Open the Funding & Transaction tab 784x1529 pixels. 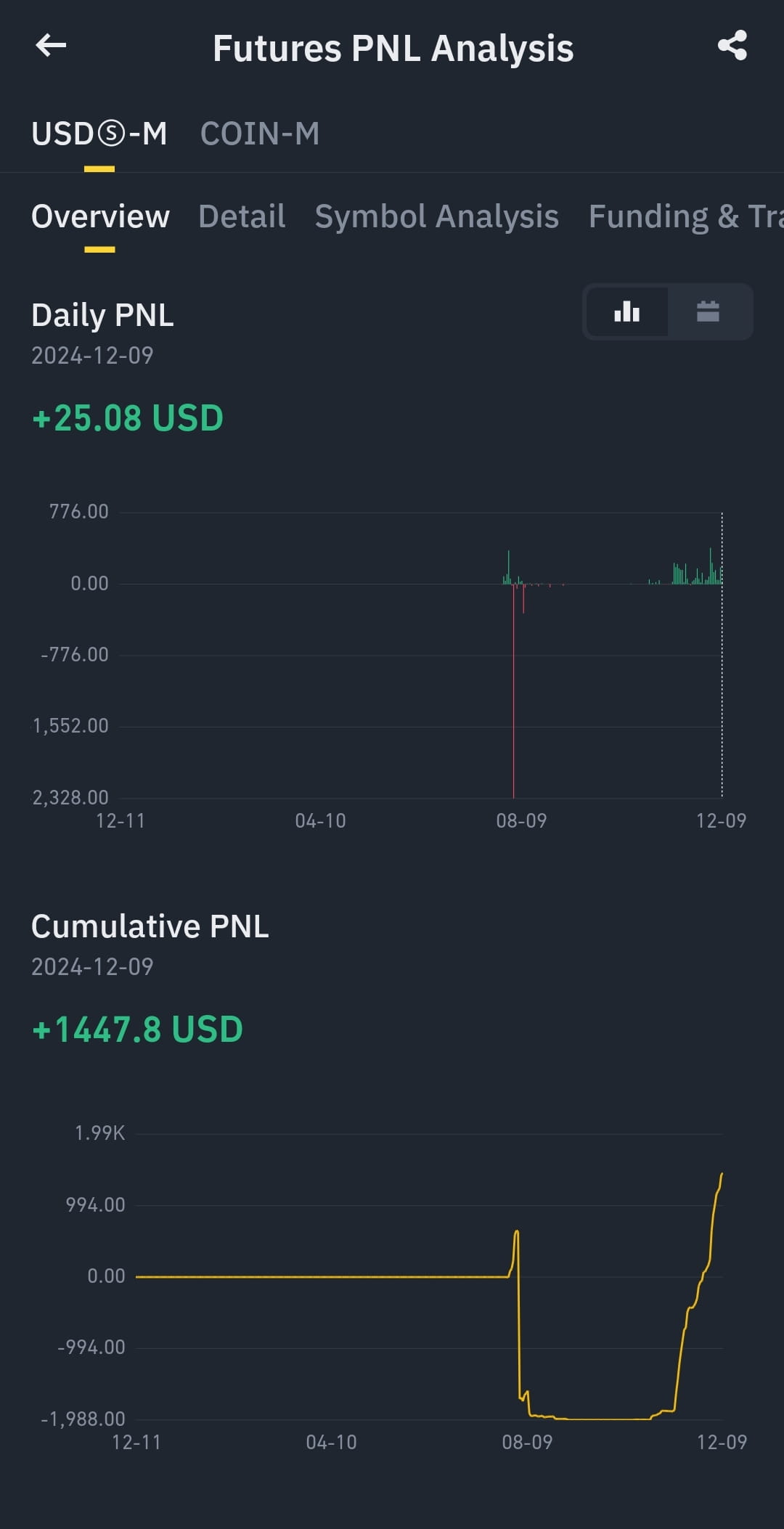point(686,216)
